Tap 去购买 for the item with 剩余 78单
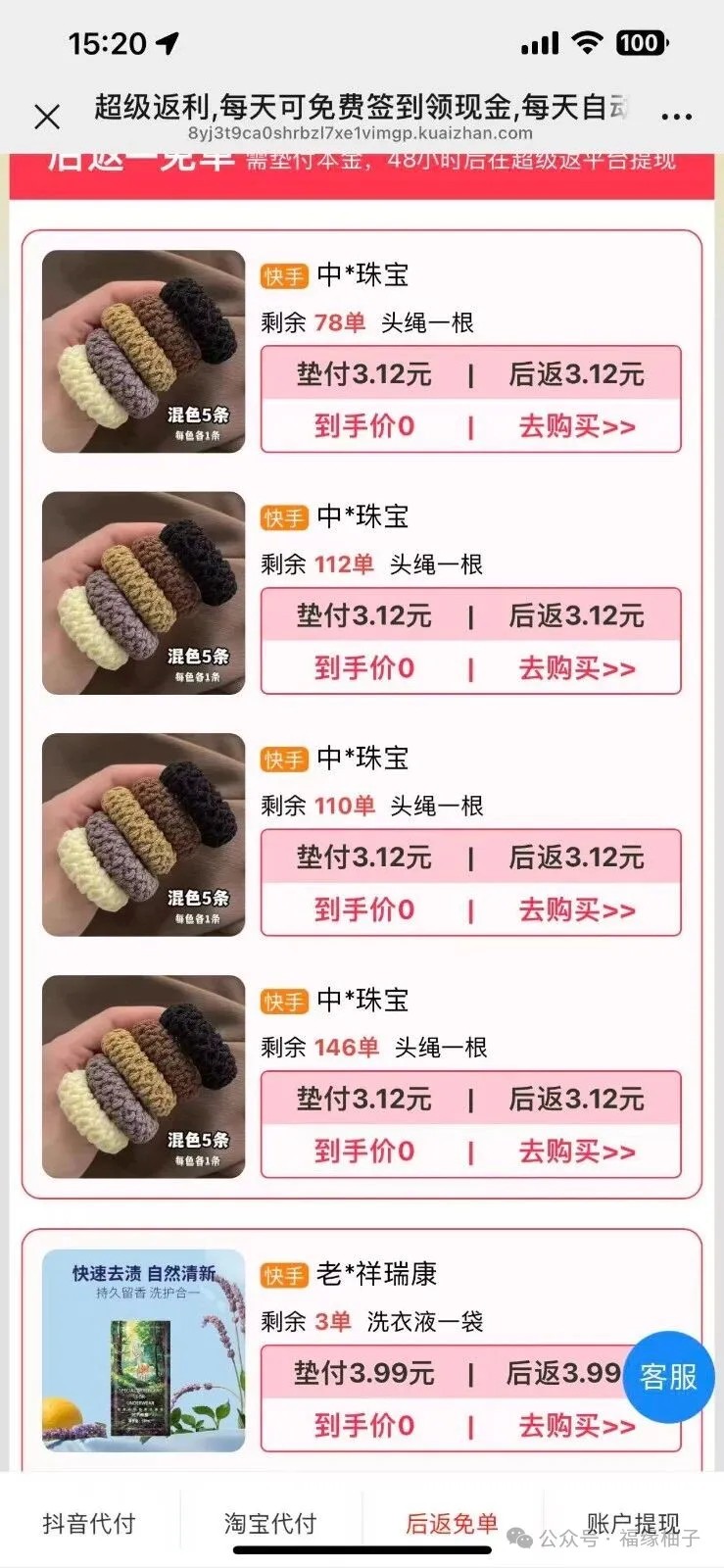This screenshot has width=724, height=1568. click(x=576, y=426)
